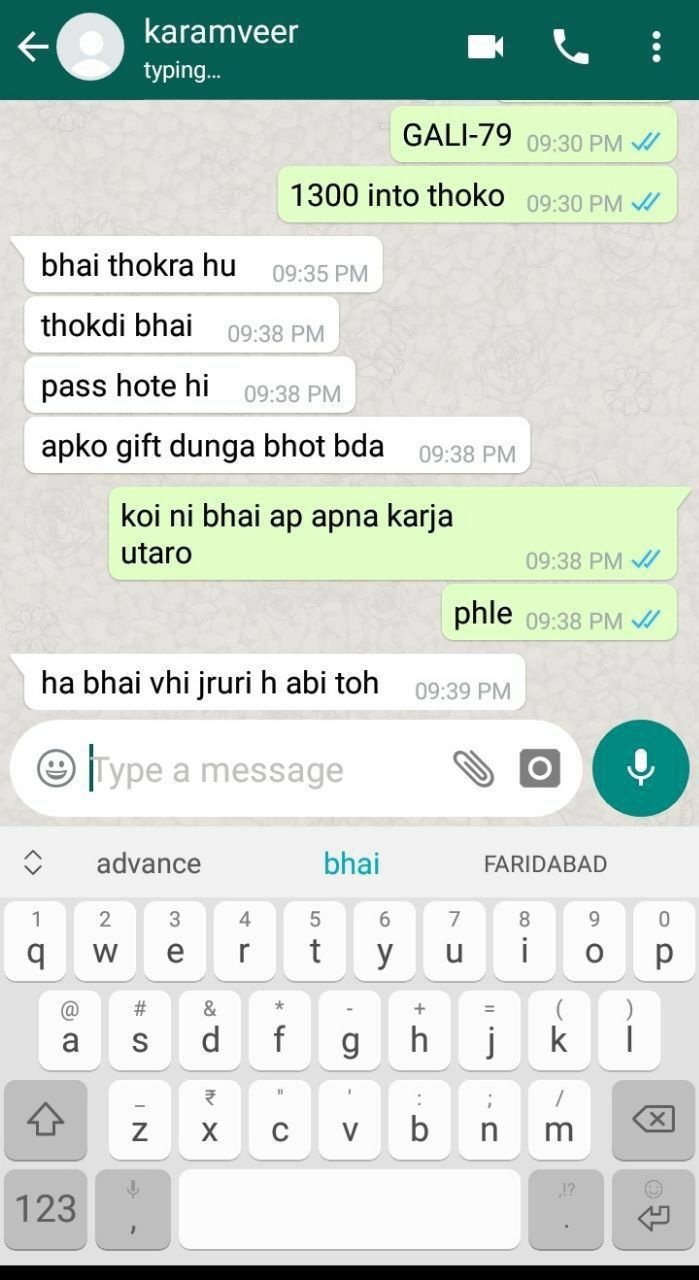Viewport: 699px width, 1280px height.
Task: Open the emoji picker
Action: coord(56,769)
